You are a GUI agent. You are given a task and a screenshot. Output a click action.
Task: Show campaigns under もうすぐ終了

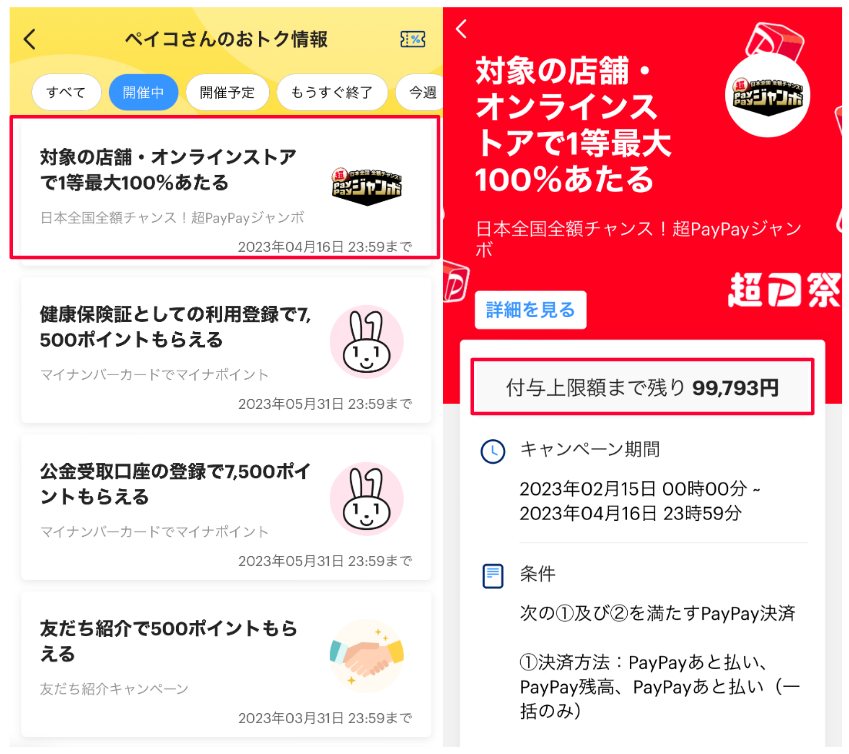tap(332, 93)
